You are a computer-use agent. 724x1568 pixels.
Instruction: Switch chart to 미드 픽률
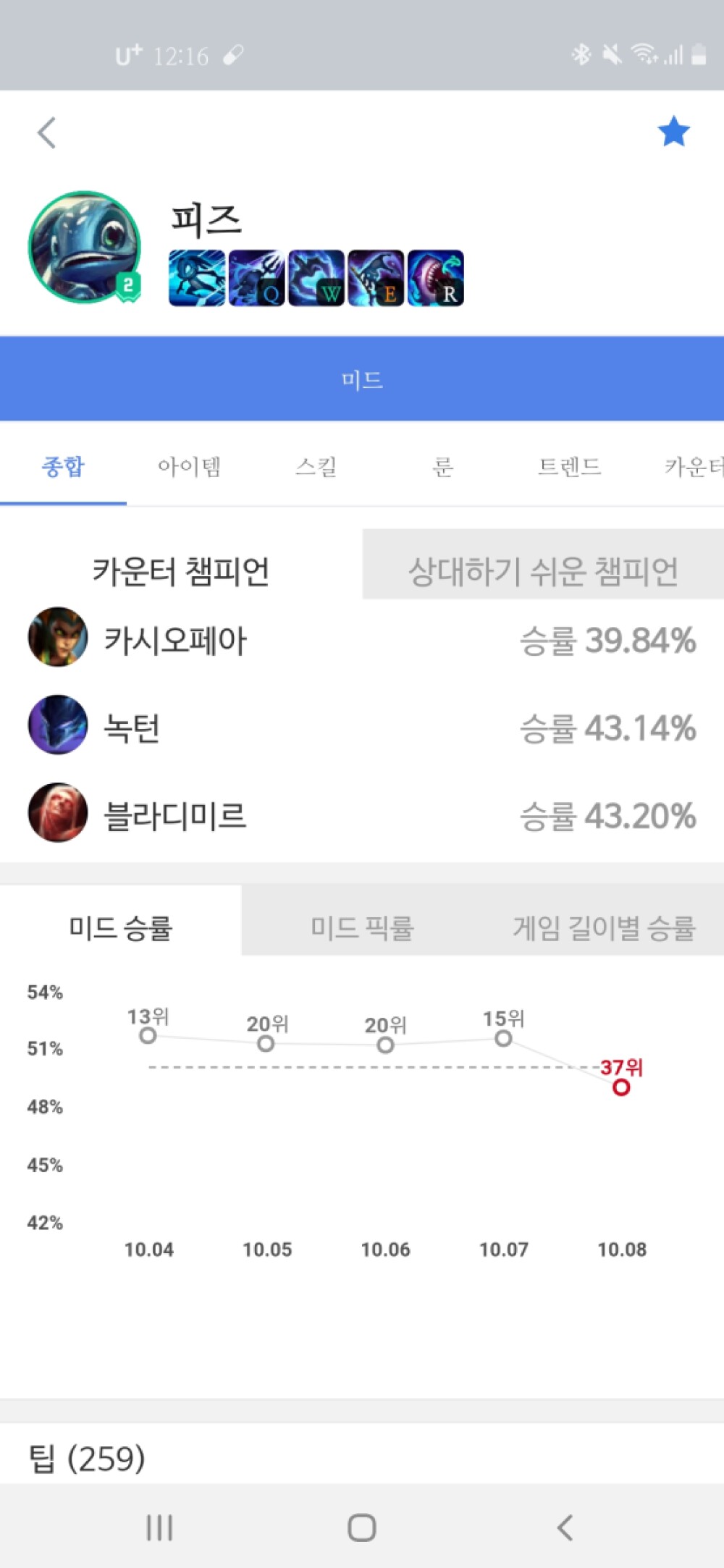(362, 927)
